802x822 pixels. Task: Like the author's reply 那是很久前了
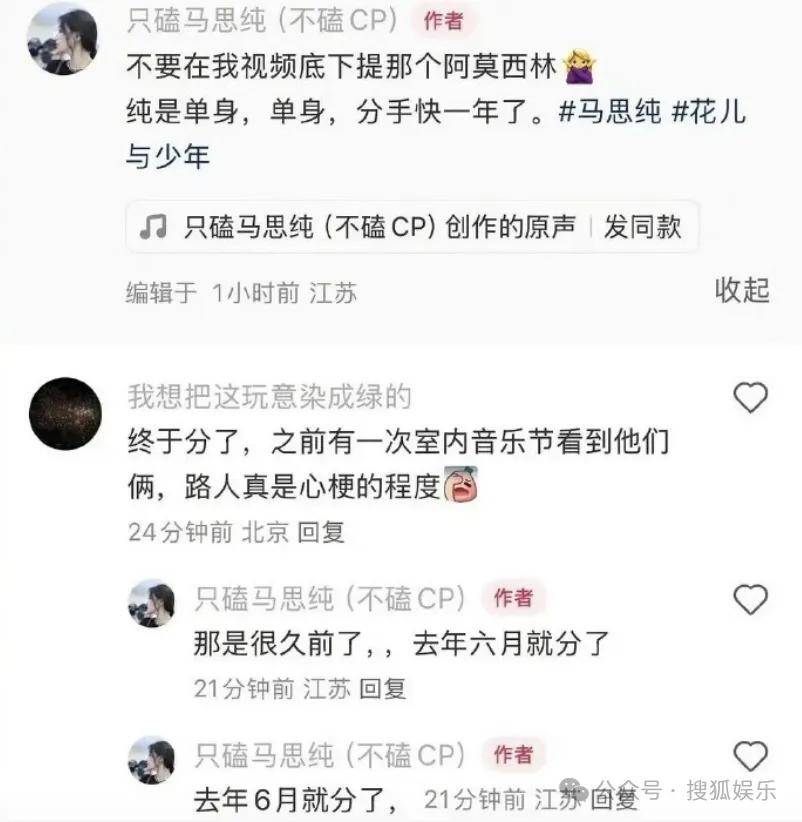tap(750, 599)
